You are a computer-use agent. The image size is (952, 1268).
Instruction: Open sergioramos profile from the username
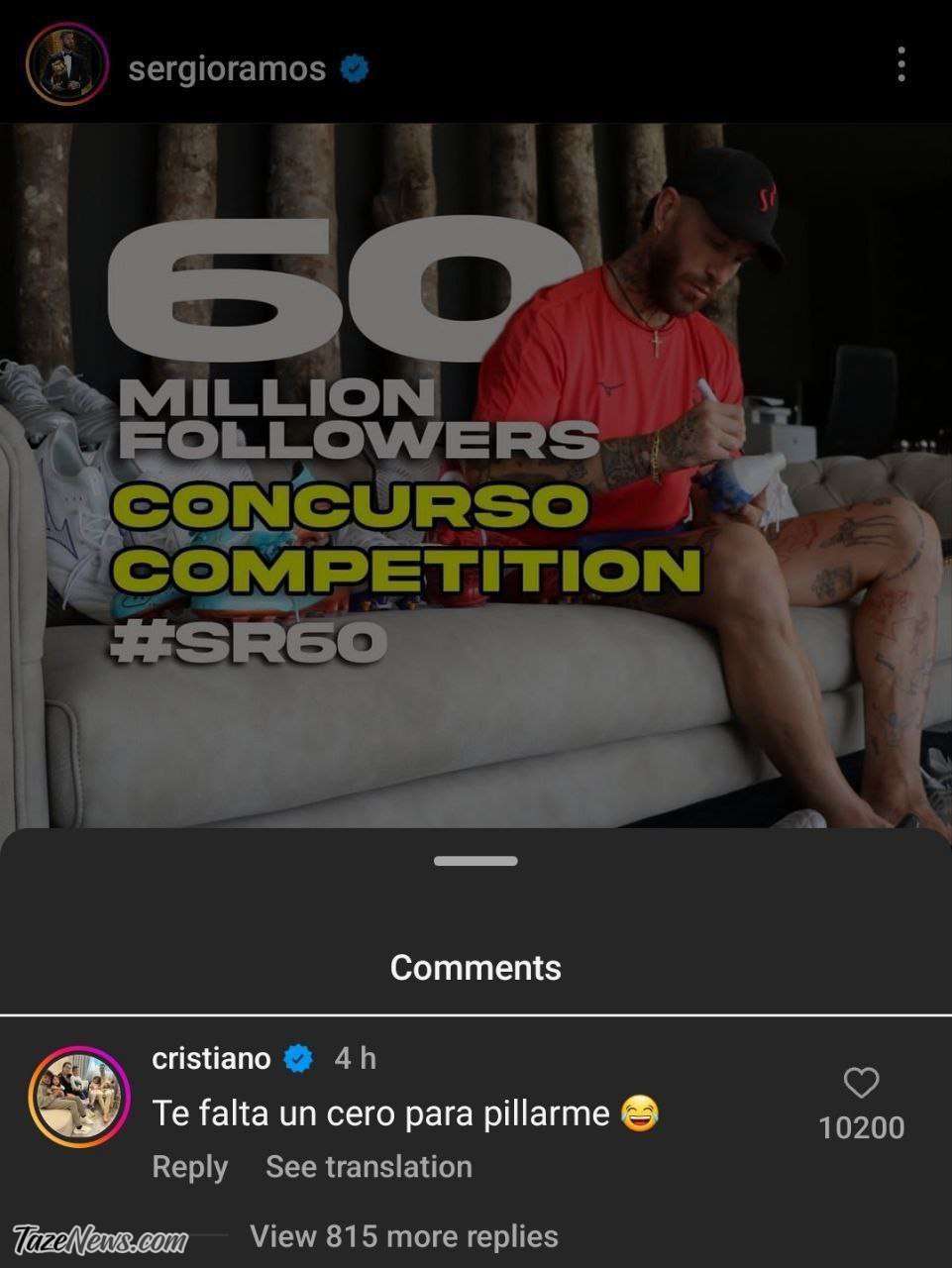(227, 68)
